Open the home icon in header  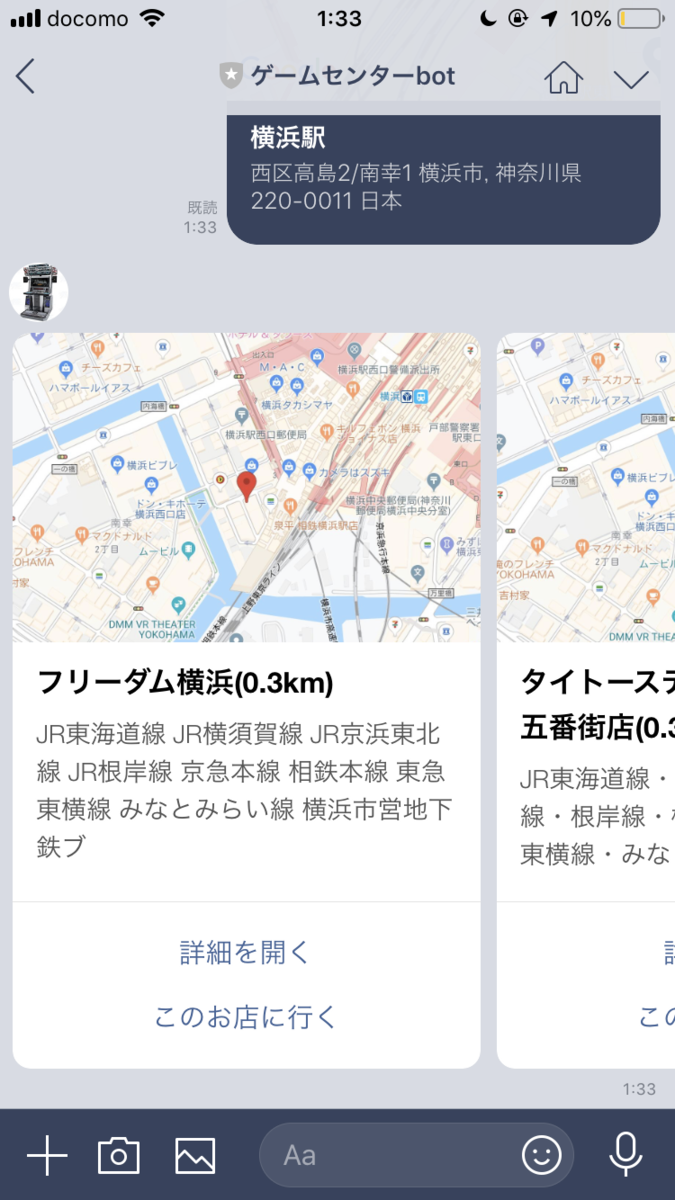click(564, 77)
